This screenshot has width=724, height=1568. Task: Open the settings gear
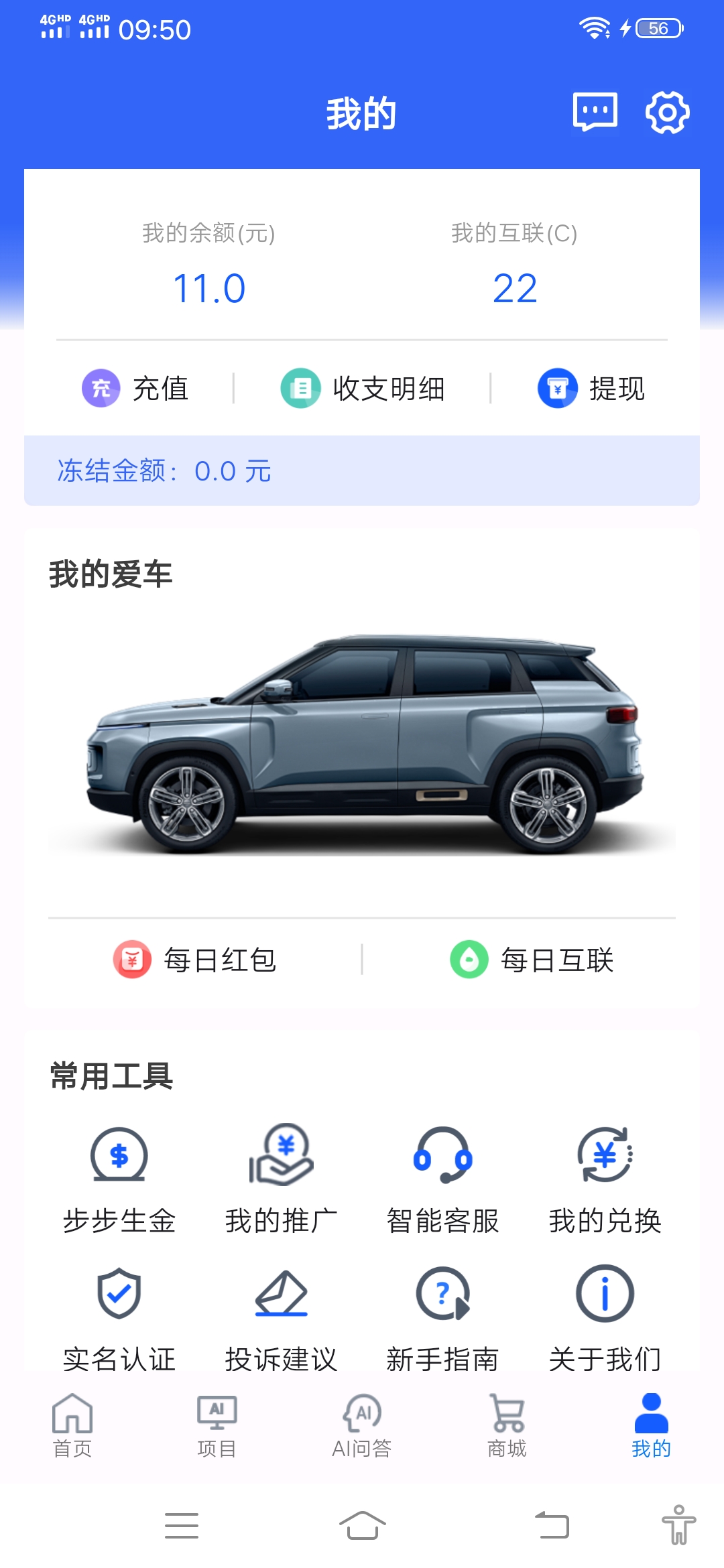(667, 113)
